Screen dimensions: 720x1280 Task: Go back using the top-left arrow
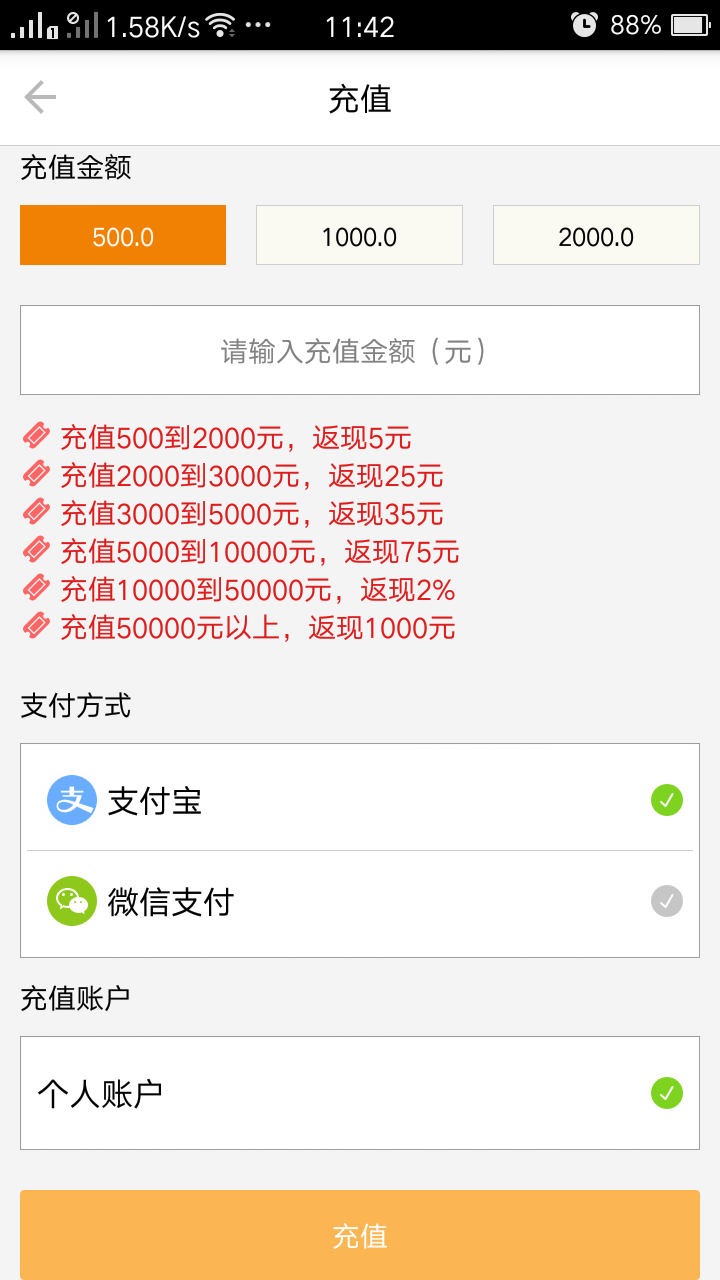point(40,98)
